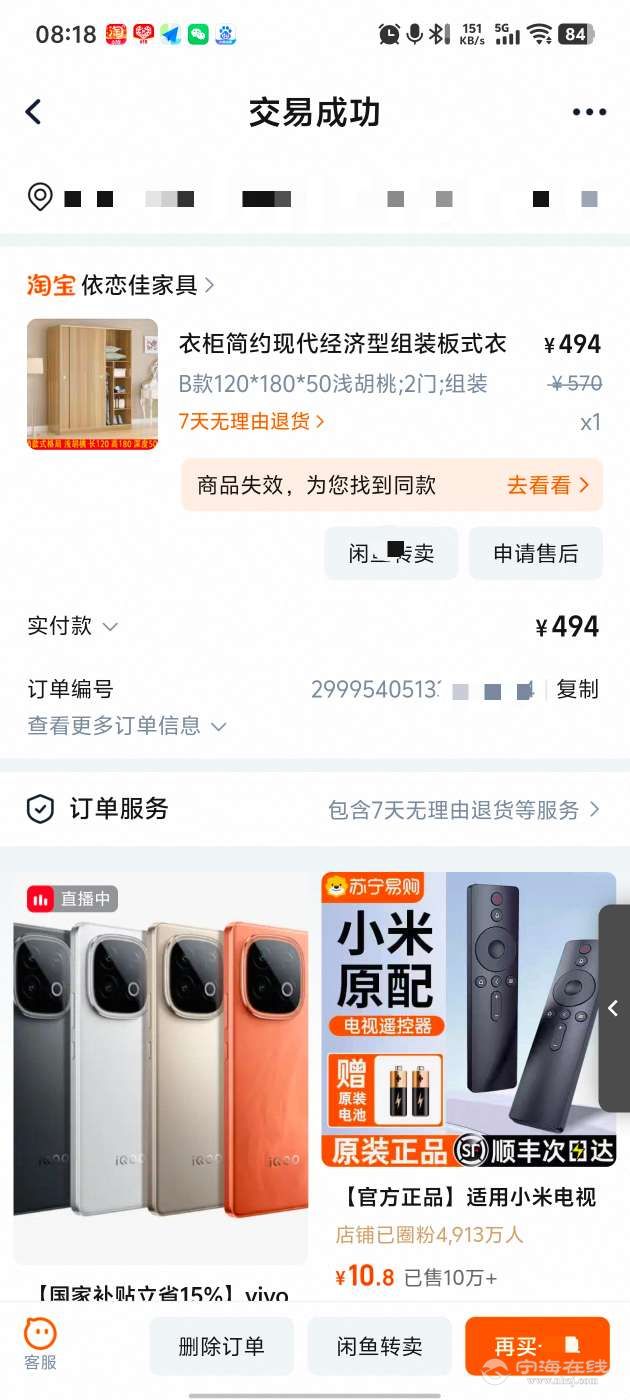Open the 订单服务 row
Screen dimensions: 630x1400
(314, 809)
